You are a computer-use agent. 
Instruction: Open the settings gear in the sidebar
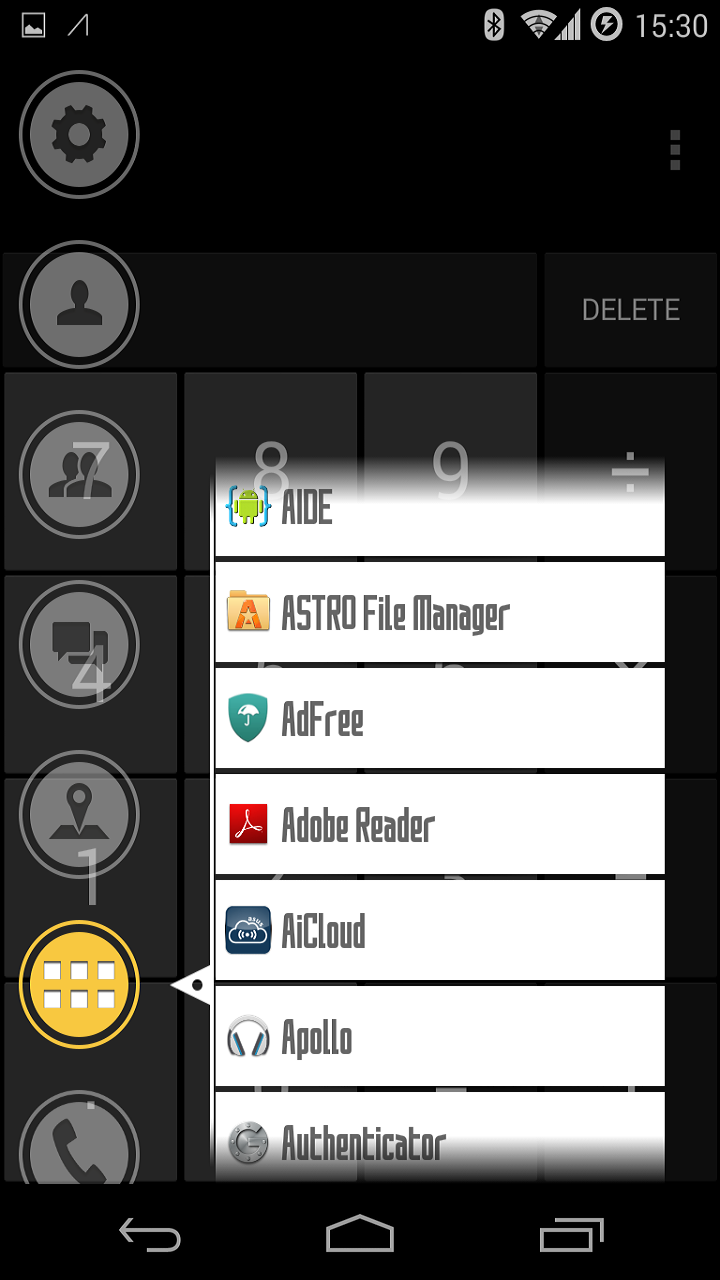point(79,135)
